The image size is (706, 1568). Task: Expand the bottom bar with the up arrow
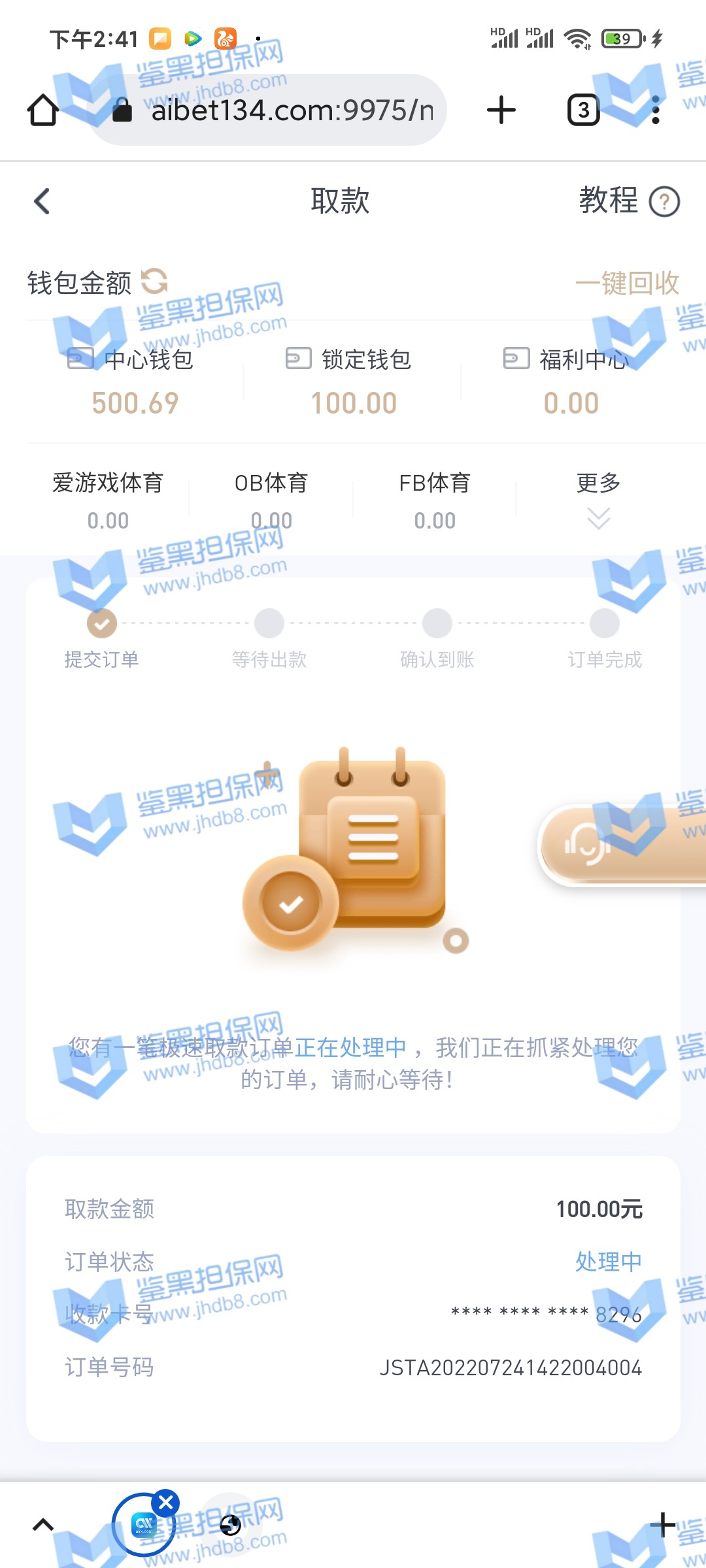[x=43, y=1525]
